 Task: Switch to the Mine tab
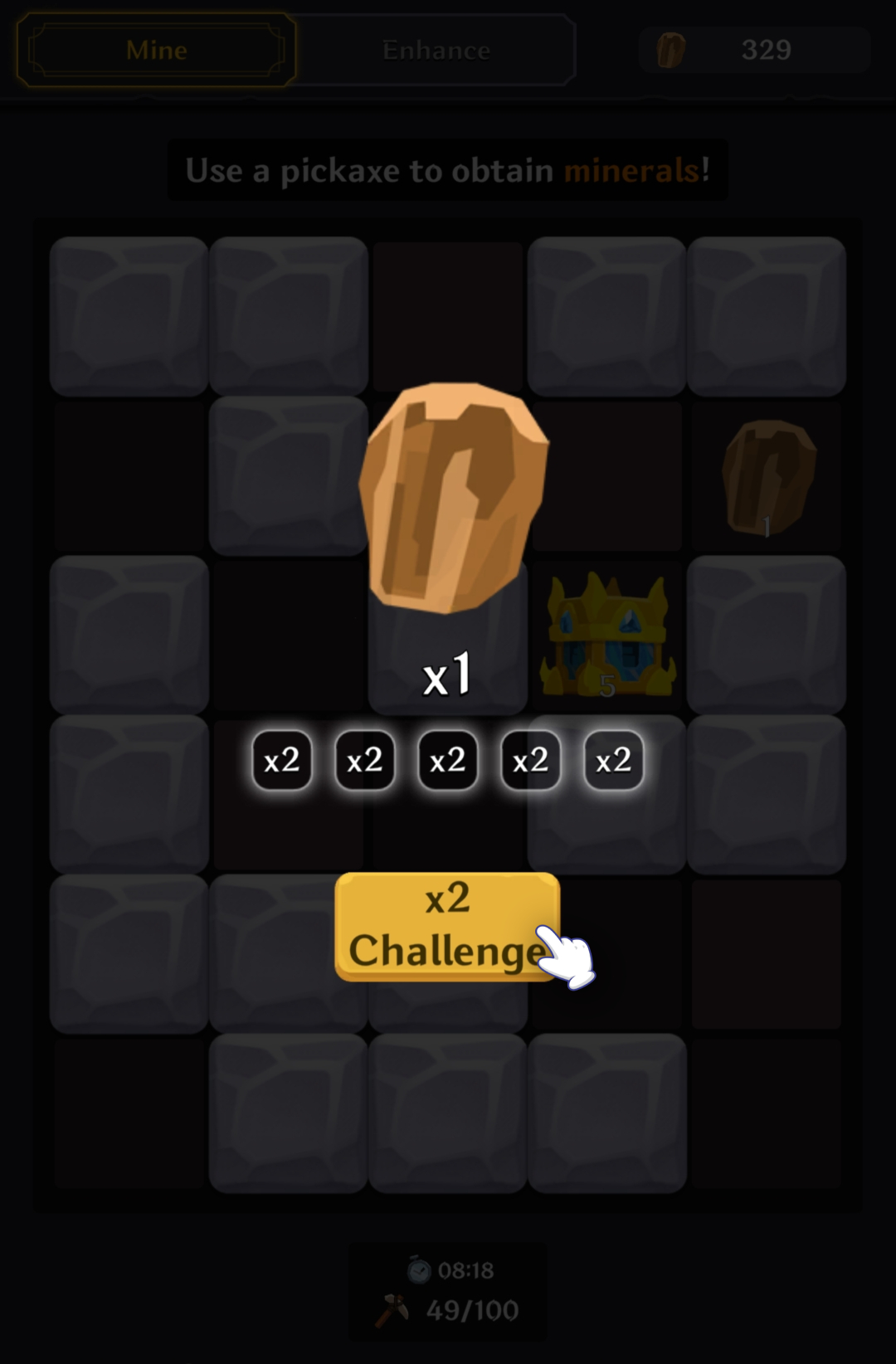(156, 51)
